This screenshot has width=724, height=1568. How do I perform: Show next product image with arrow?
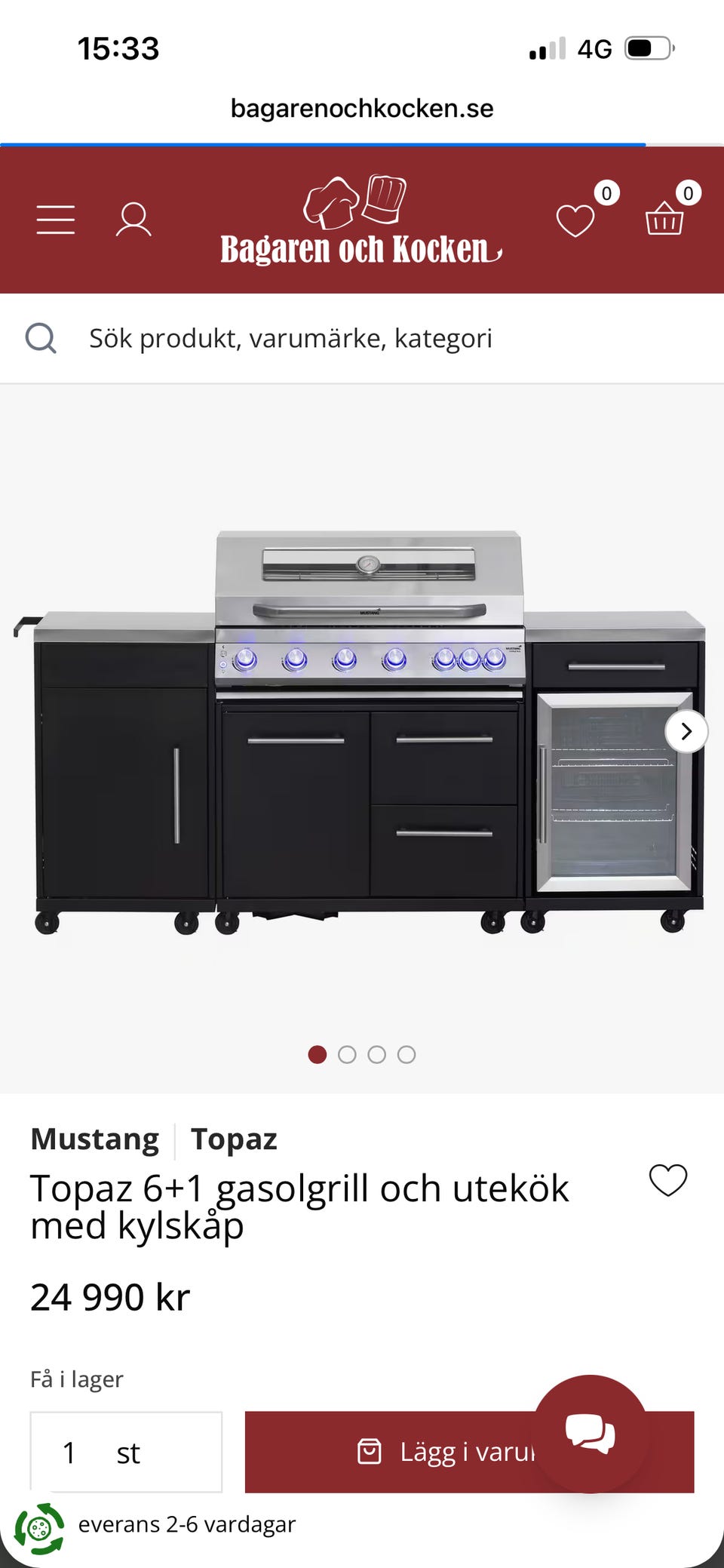click(686, 731)
